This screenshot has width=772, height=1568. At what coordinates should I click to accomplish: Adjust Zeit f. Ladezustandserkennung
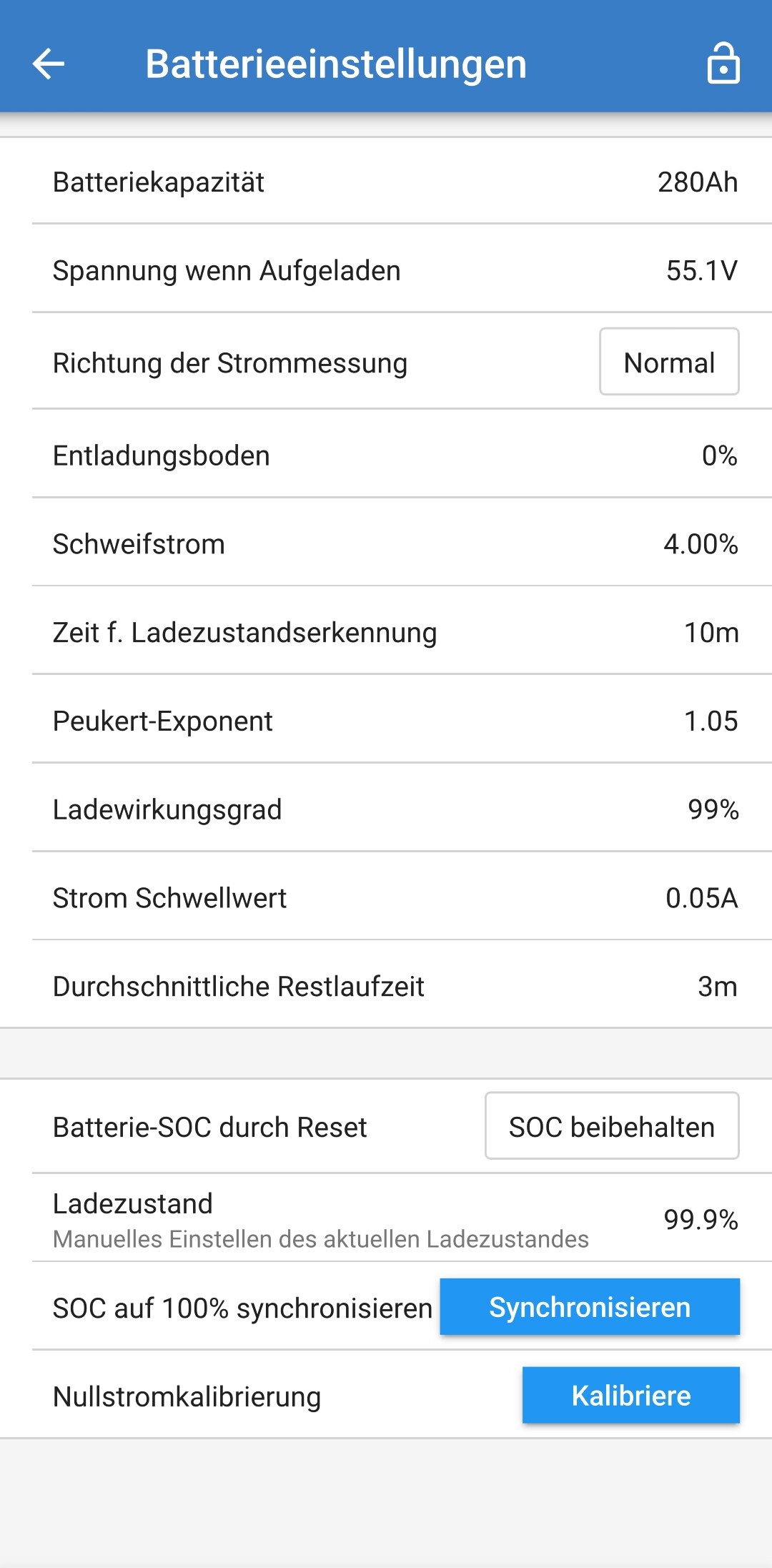pyautogui.click(x=386, y=633)
